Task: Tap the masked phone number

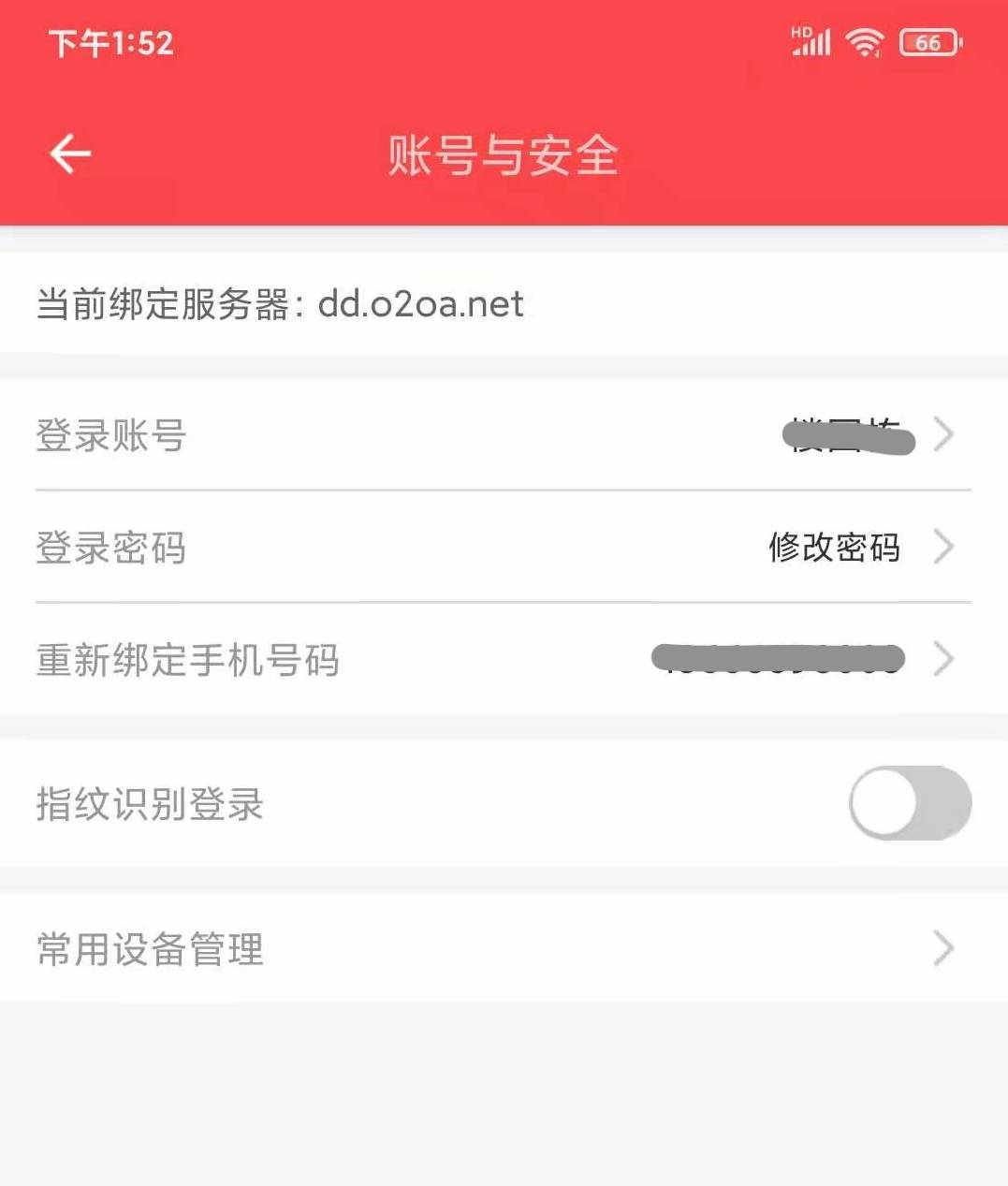Action: (779, 658)
